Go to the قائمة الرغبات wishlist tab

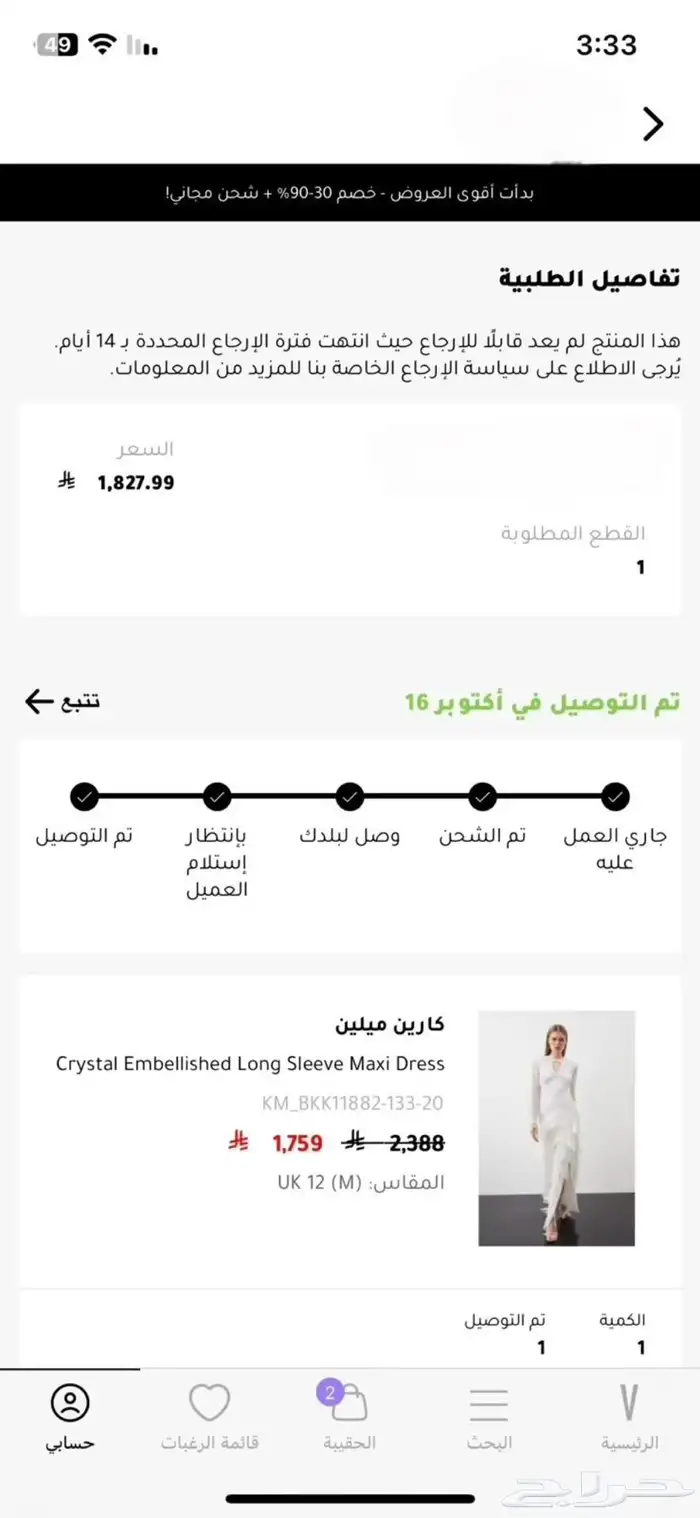coord(209,1417)
